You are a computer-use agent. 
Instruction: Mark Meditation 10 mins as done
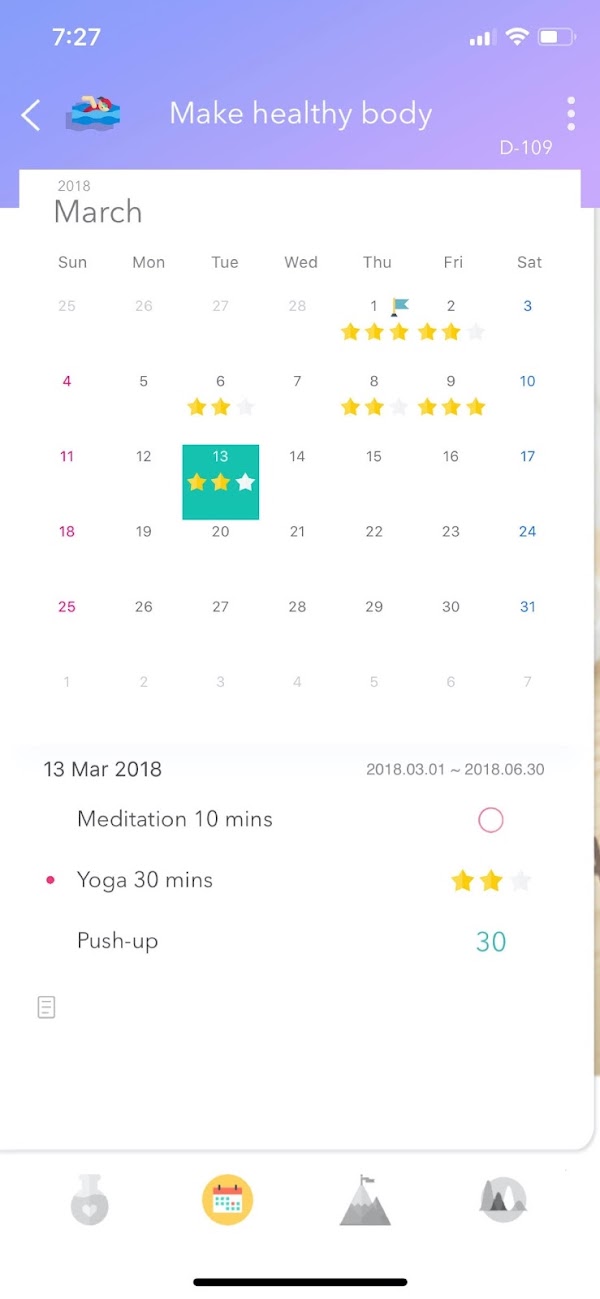click(x=490, y=820)
